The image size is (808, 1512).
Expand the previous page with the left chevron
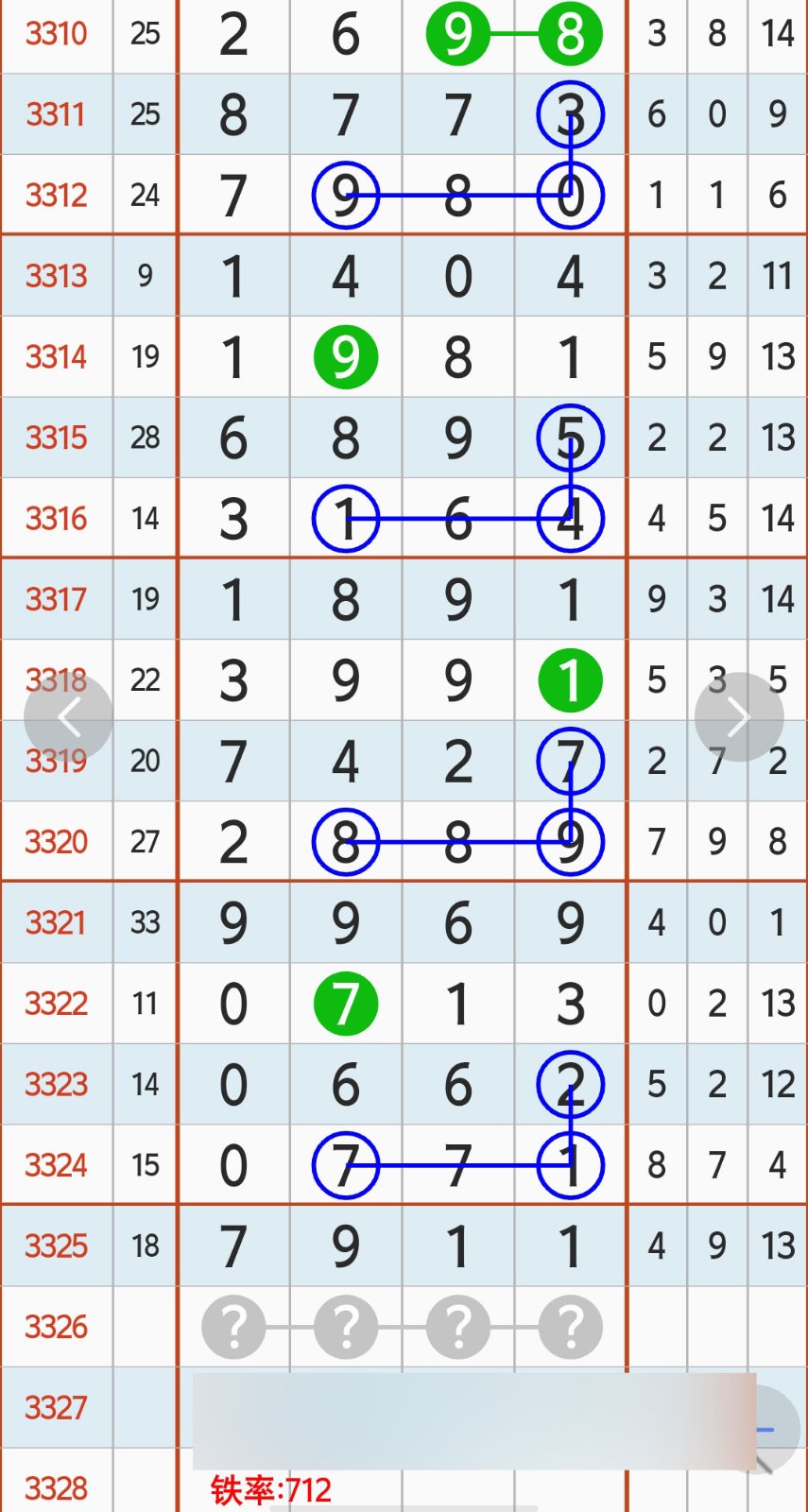click(69, 715)
